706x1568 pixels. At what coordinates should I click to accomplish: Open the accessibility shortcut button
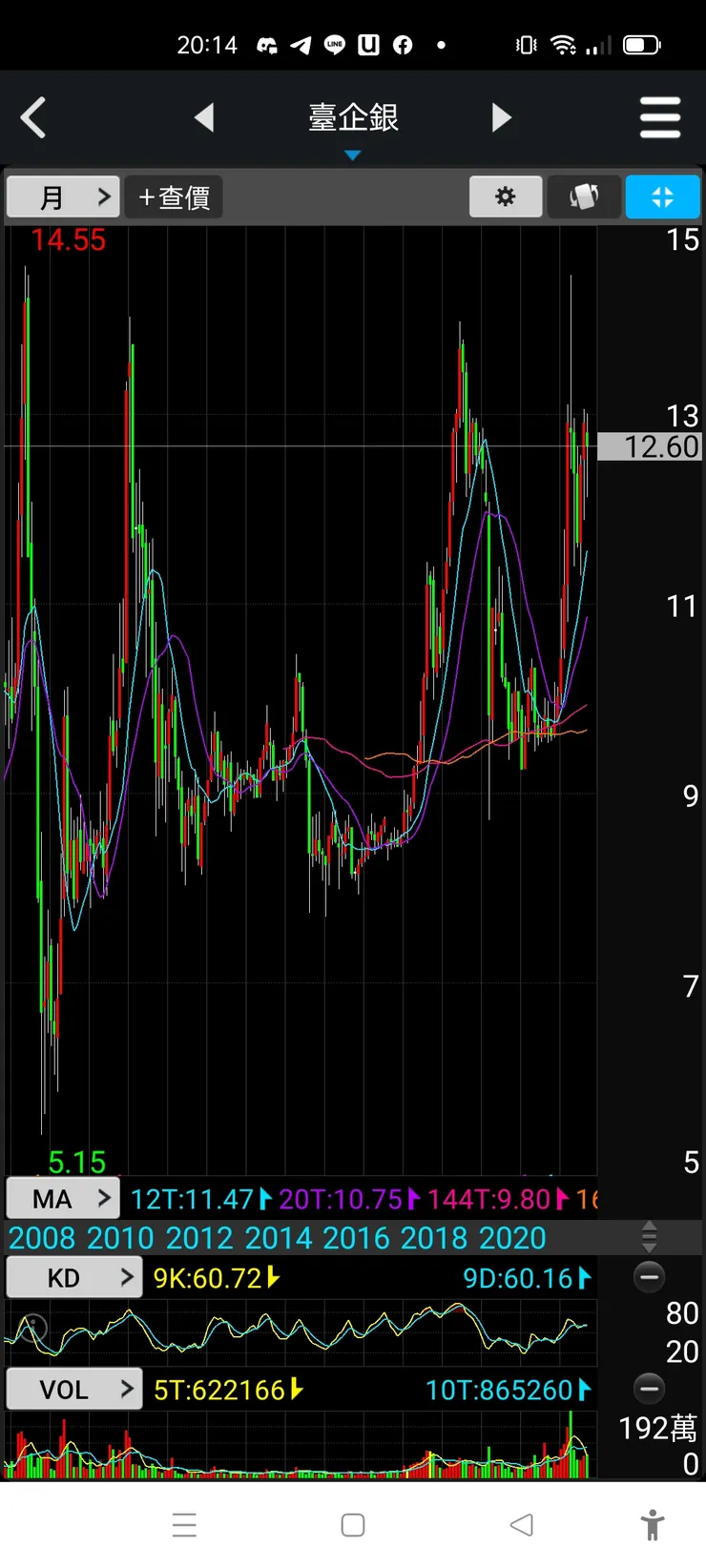(653, 1525)
